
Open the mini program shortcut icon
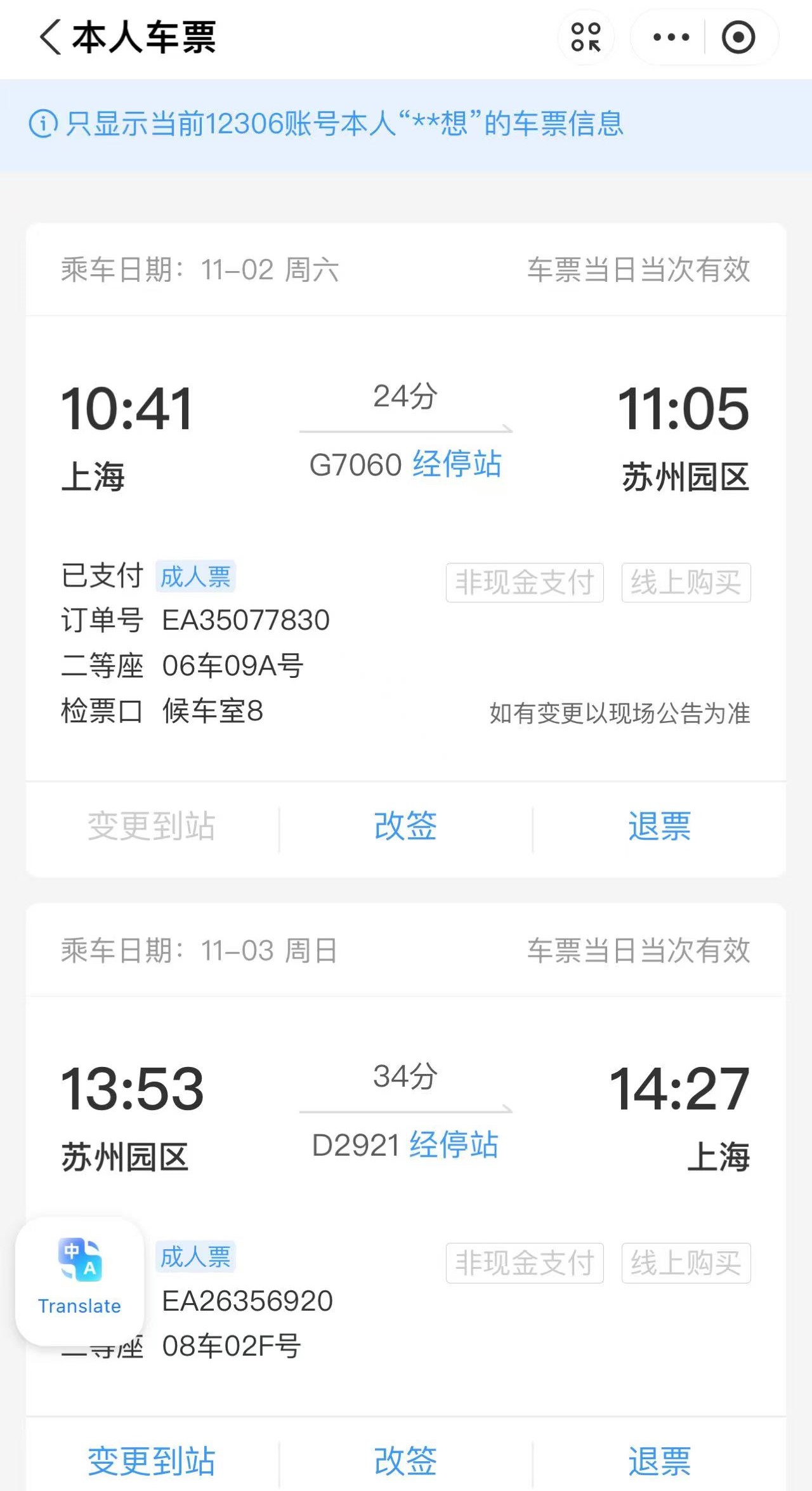586,37
